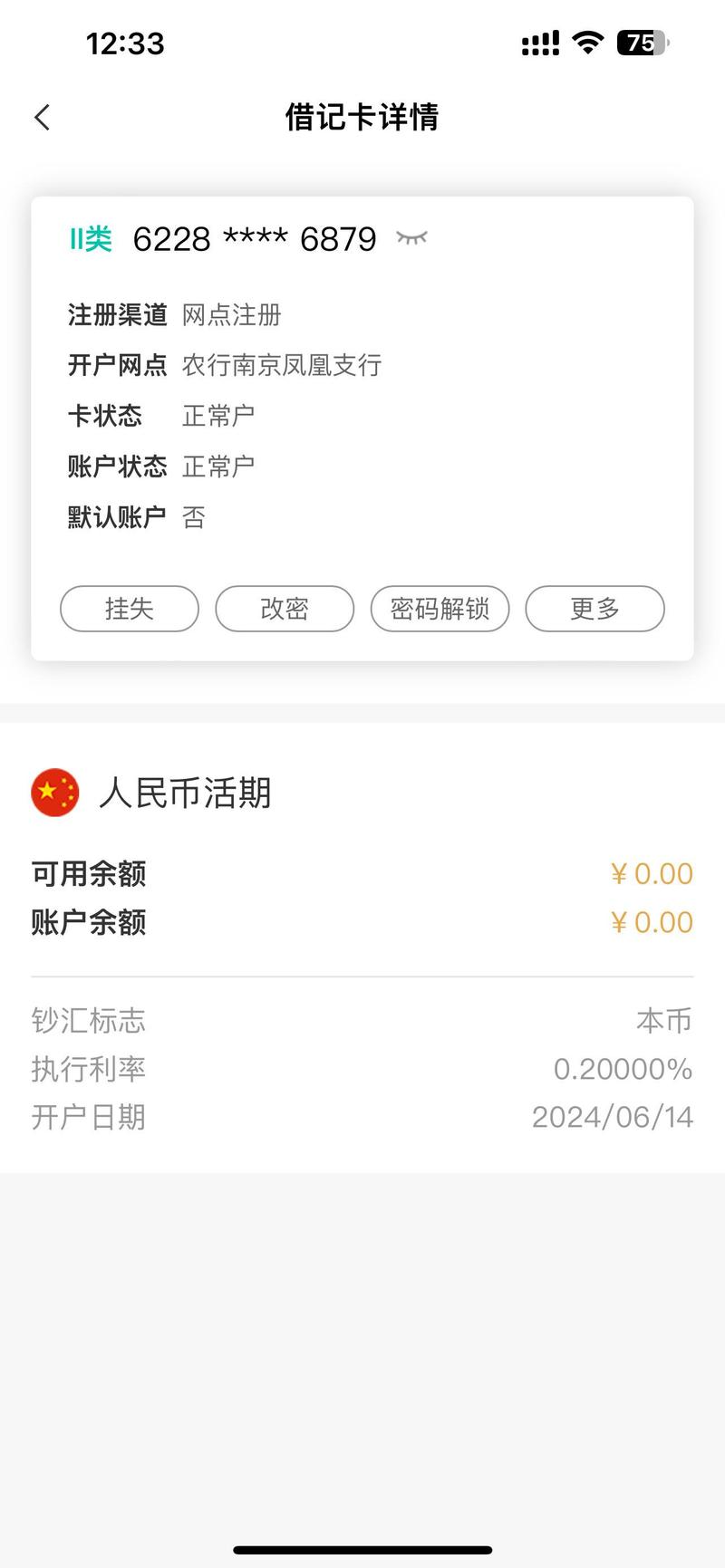Tap the clock showing 12:33
Screen dimensions: 725x1568
pyautogui.click(x=124, y=43)
